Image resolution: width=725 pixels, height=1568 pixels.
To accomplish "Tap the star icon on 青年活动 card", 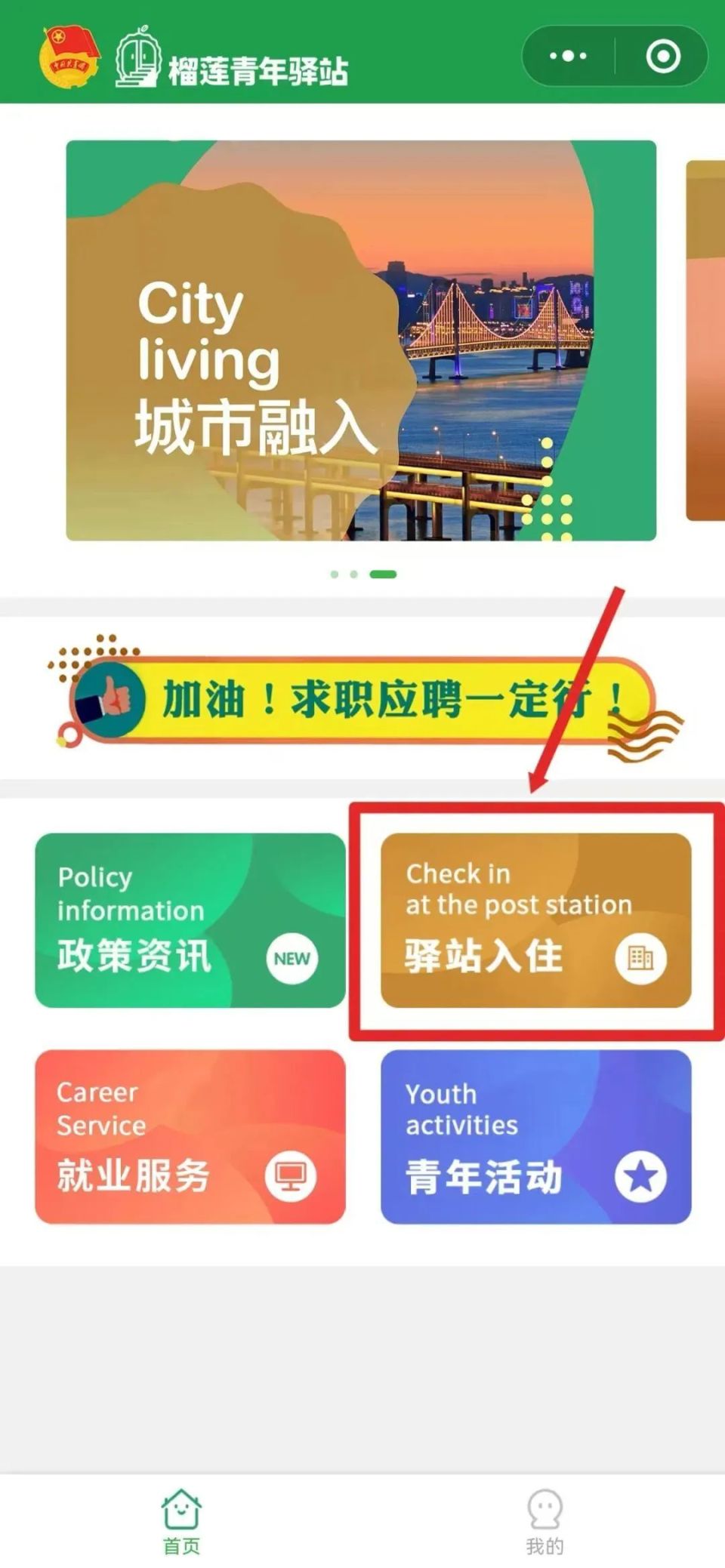I will (x=641, y=1176).
